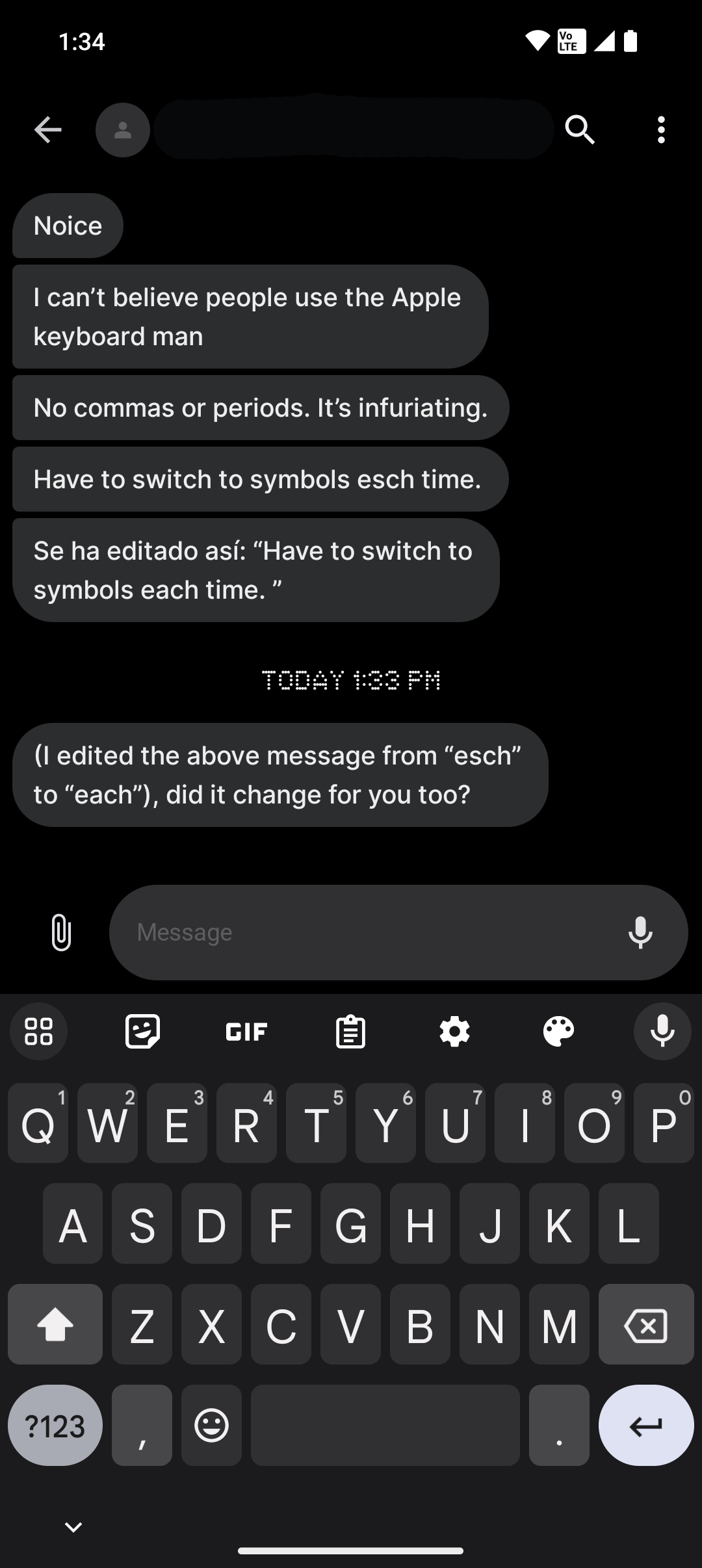Hit the enter key on keyboard
The image size is (702, 1568).
(x=645, y=1426)
